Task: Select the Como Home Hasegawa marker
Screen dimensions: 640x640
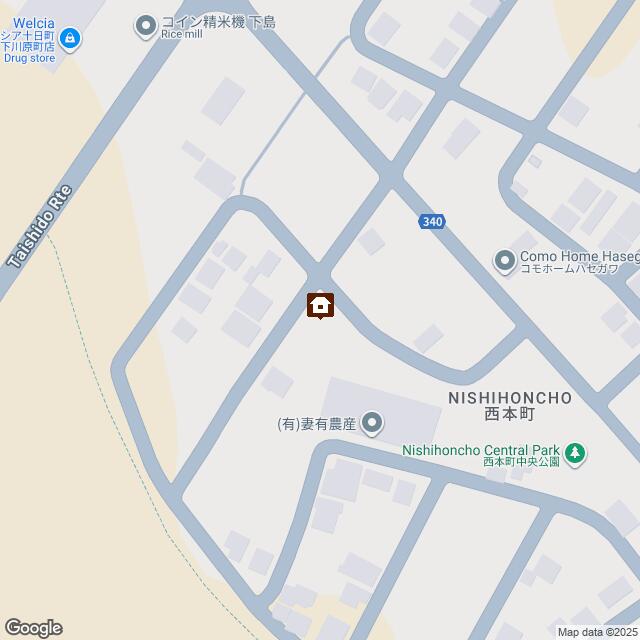Action: (x=505, y=261)
